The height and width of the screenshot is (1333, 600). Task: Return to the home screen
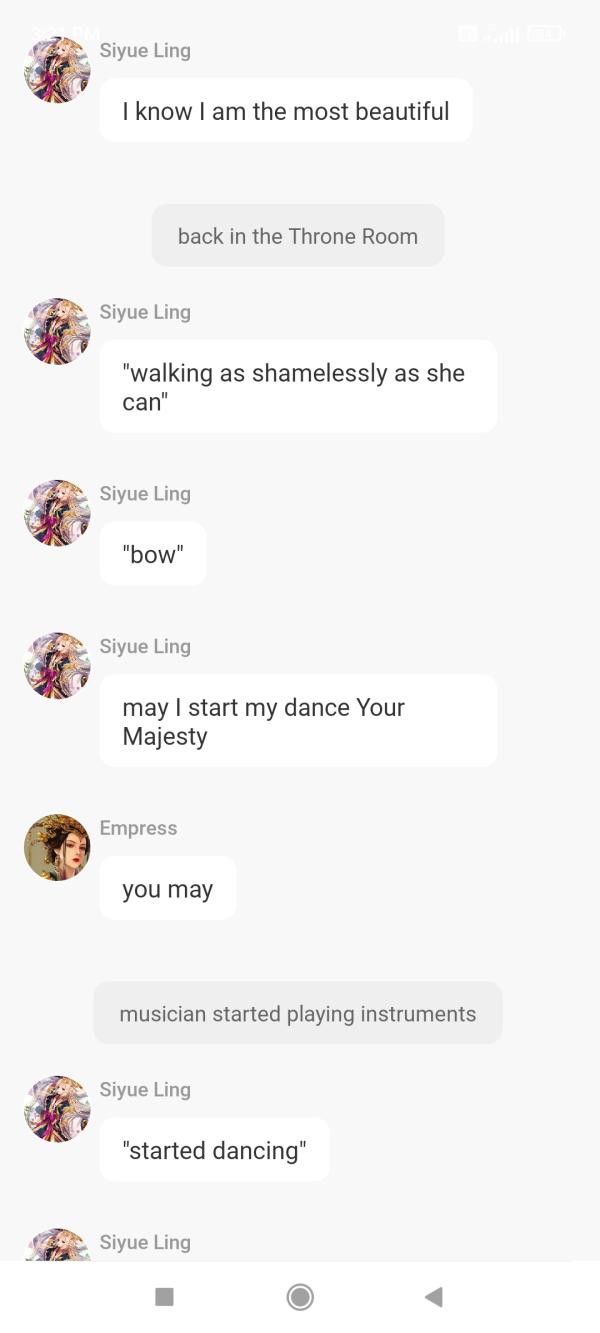[x=300, y=1297]
